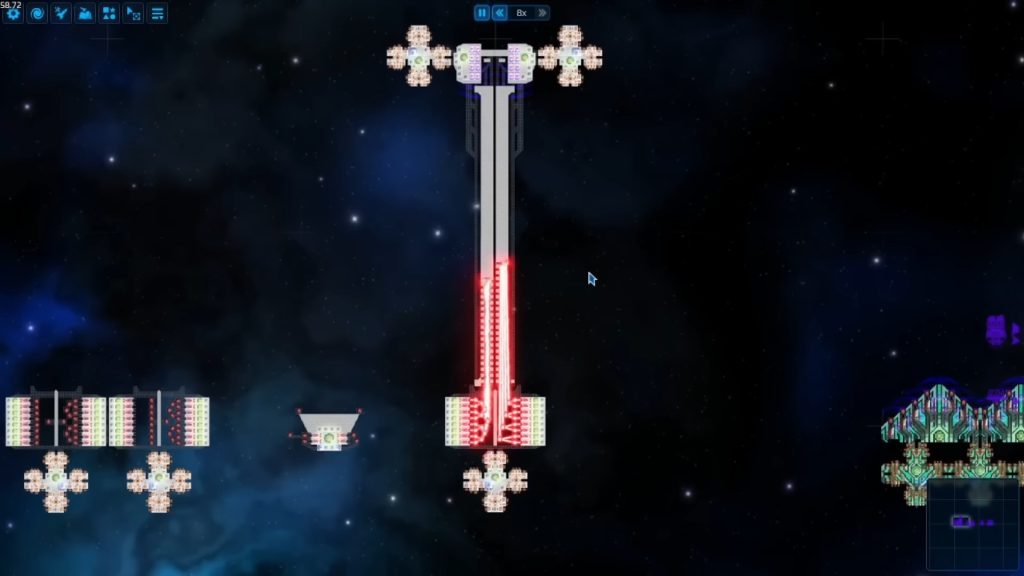Select the ship build tool icon
Screen dimensions: 1024x576
(61, 14)
